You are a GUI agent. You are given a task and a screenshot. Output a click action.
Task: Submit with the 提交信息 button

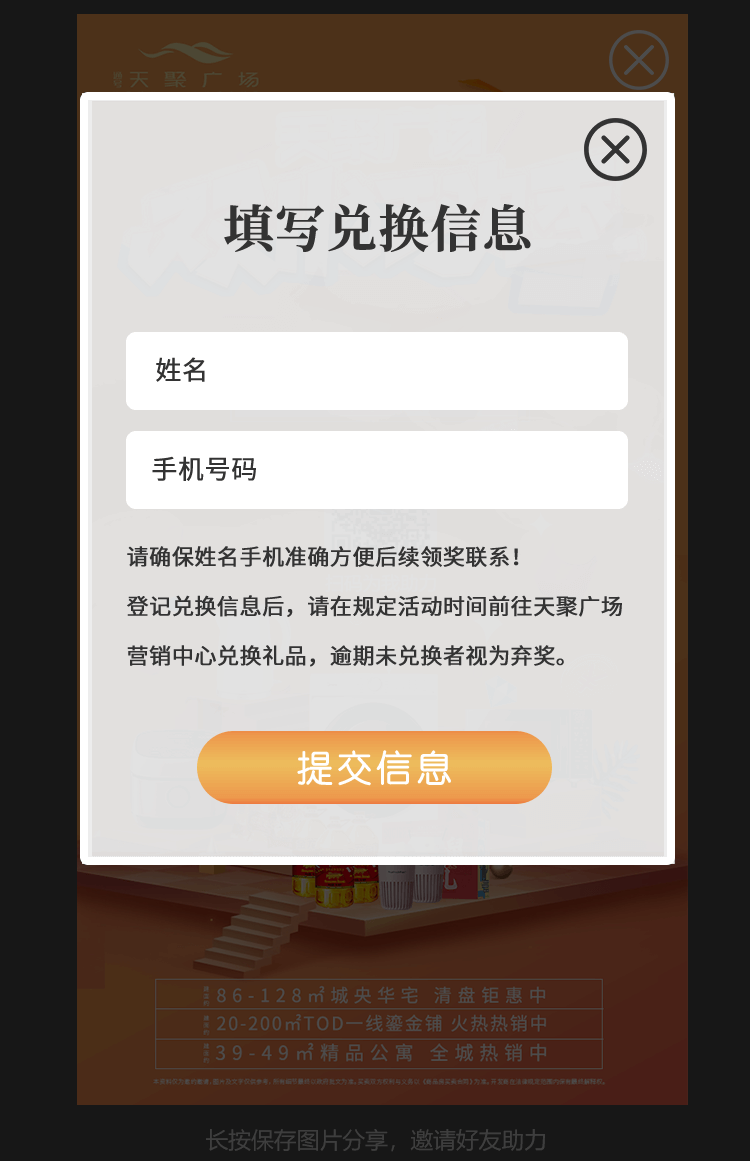[x=374, y=767]
